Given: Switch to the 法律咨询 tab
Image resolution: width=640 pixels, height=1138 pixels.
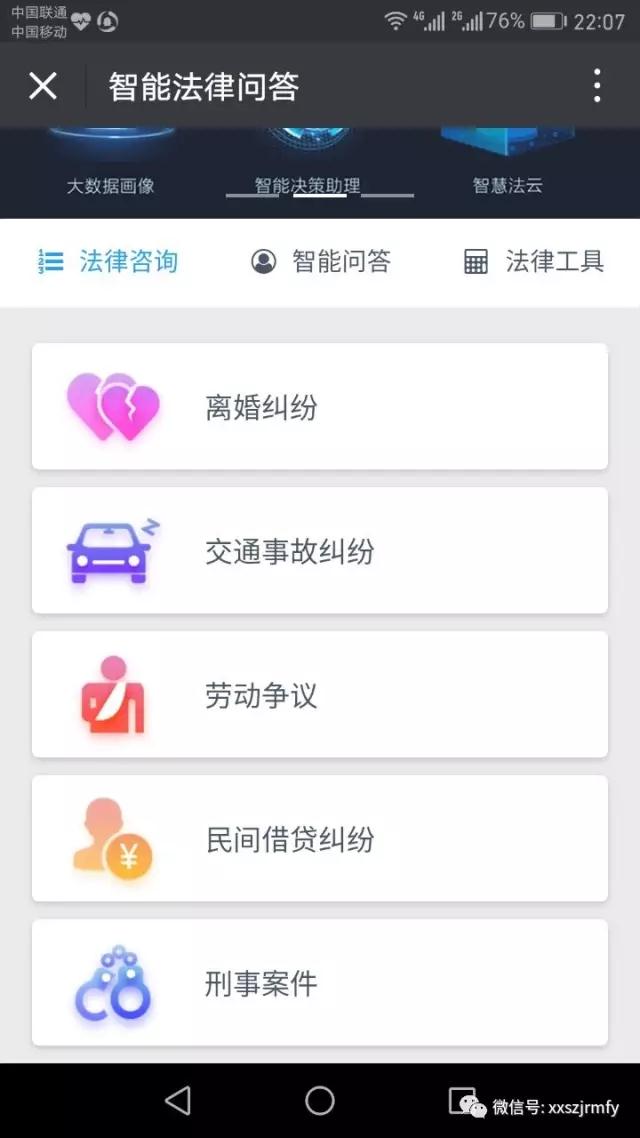Looking at the screenshot, I should (108, 262).
